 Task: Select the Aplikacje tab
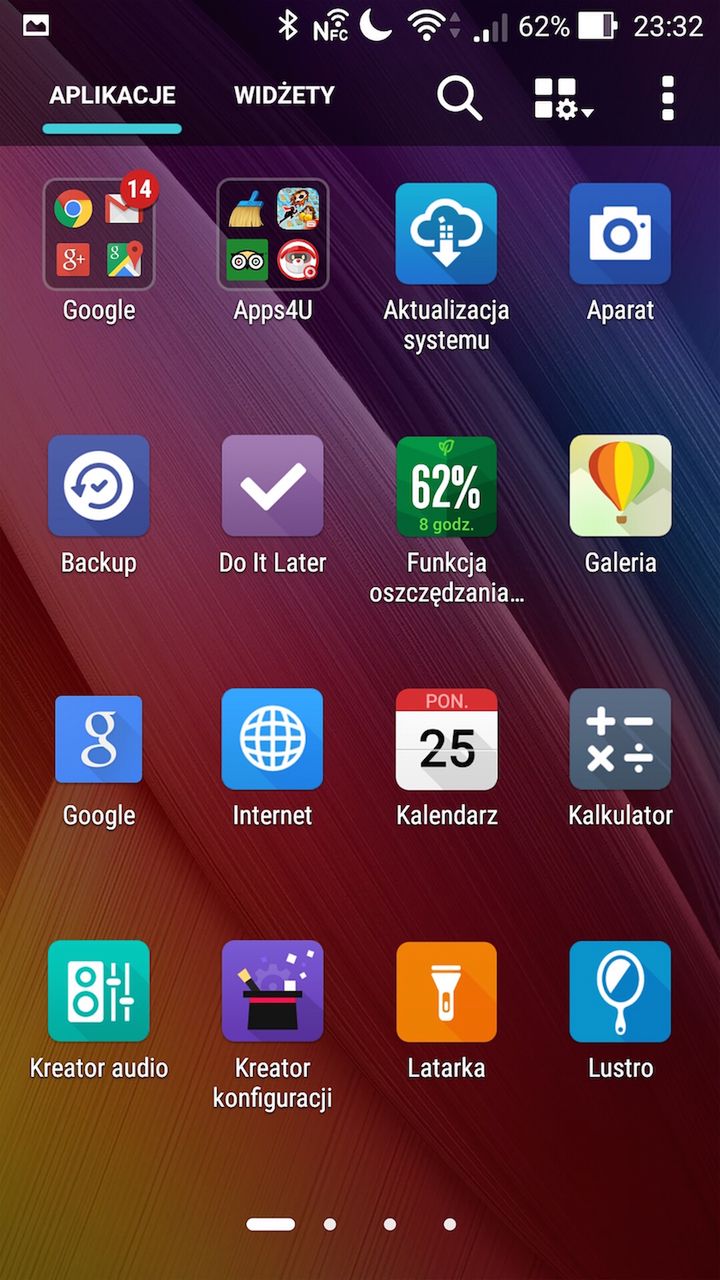tap(112, 96)
